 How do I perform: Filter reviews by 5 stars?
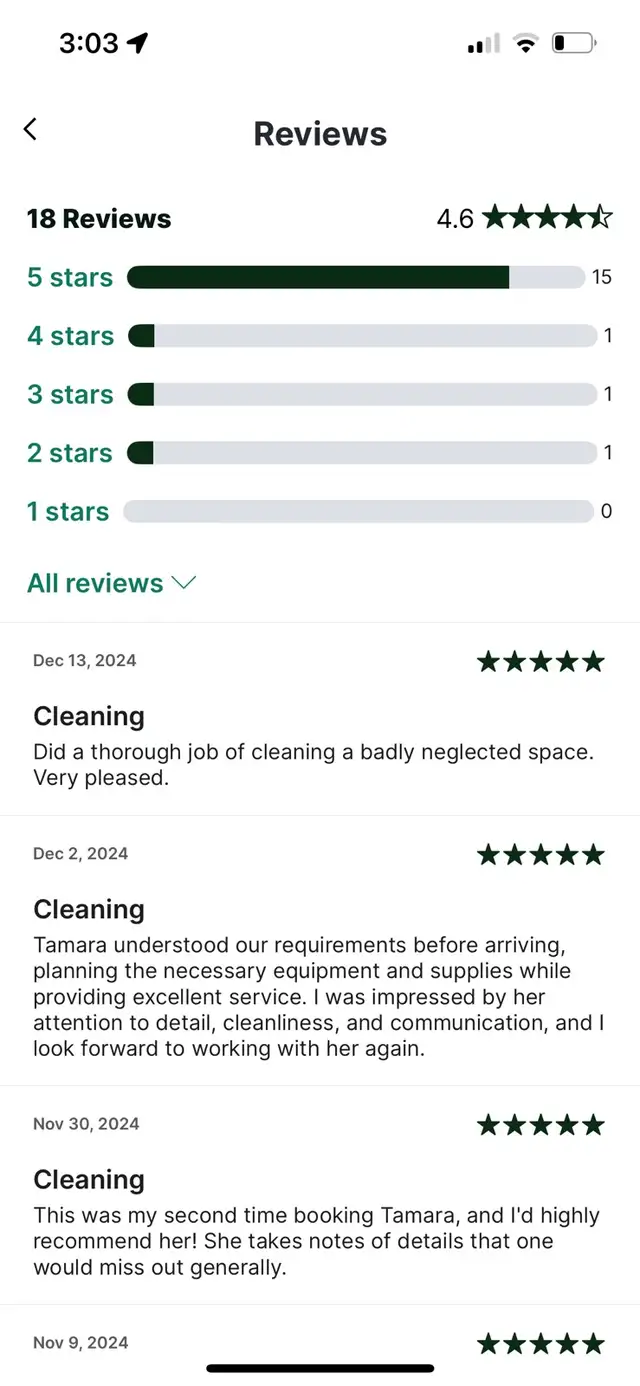click(319, 277)
